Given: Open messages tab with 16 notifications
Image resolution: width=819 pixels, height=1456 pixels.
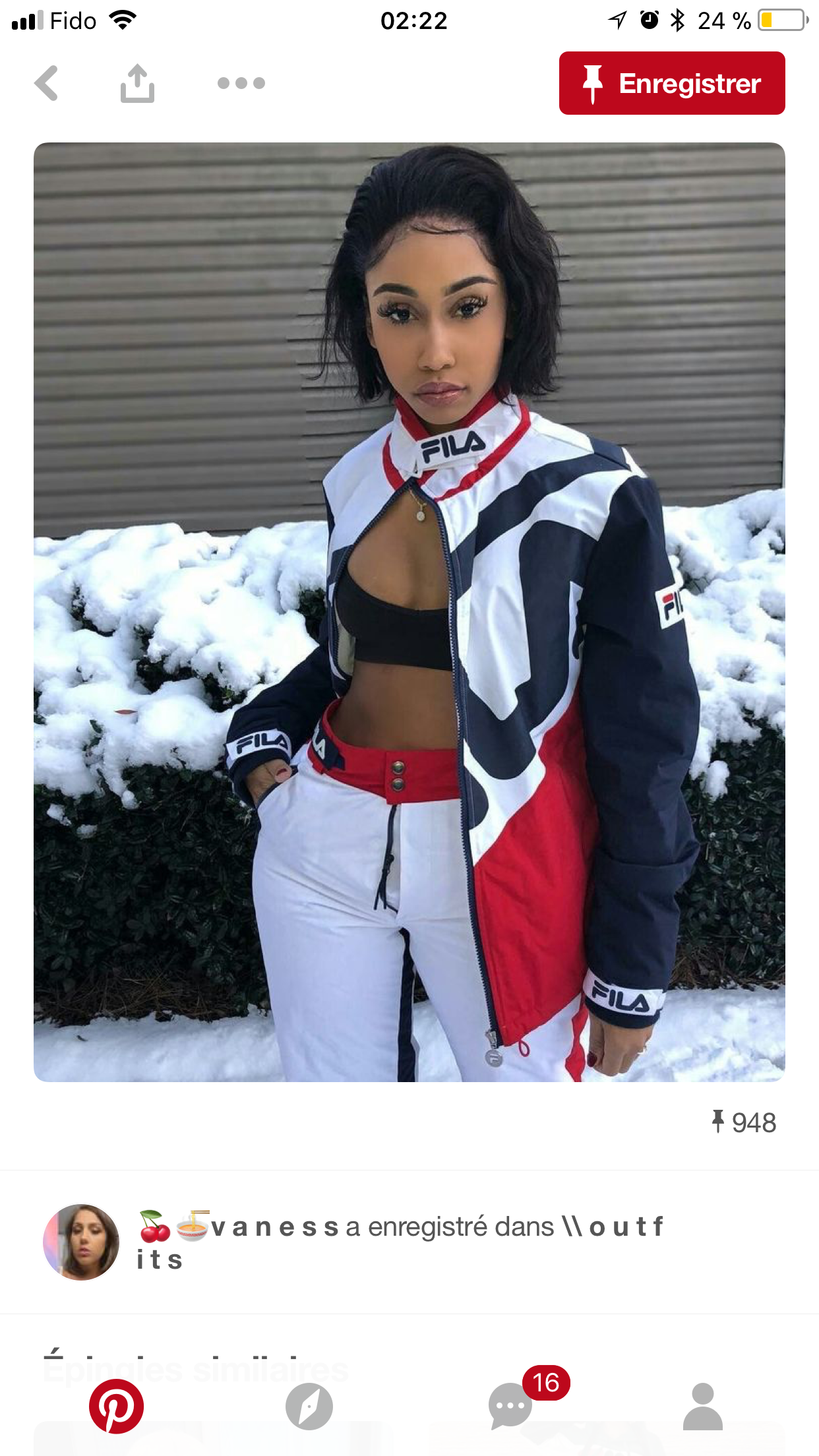Looking at the screenshot, I should (510, 1406).
